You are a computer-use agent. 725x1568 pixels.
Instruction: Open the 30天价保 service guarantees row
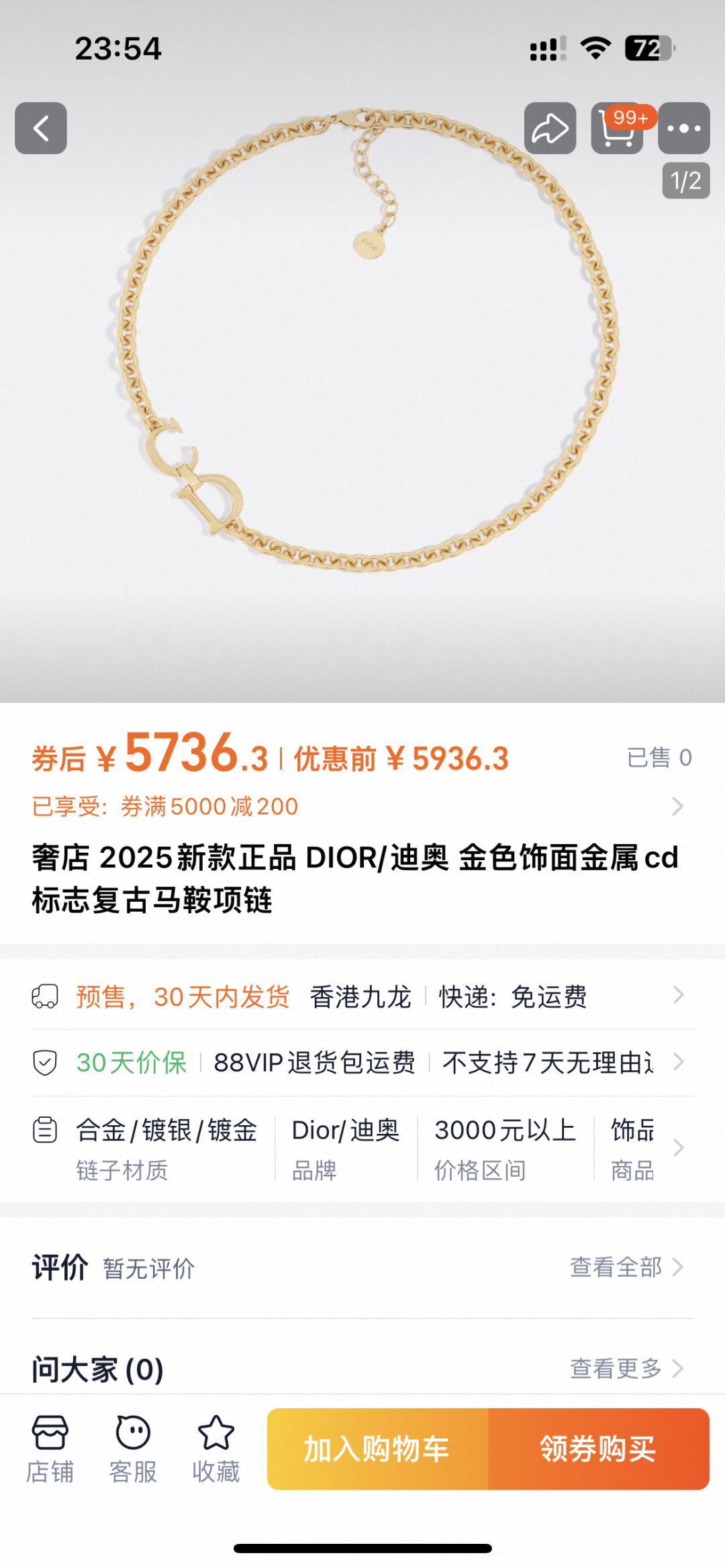[x=362, y=1063]
